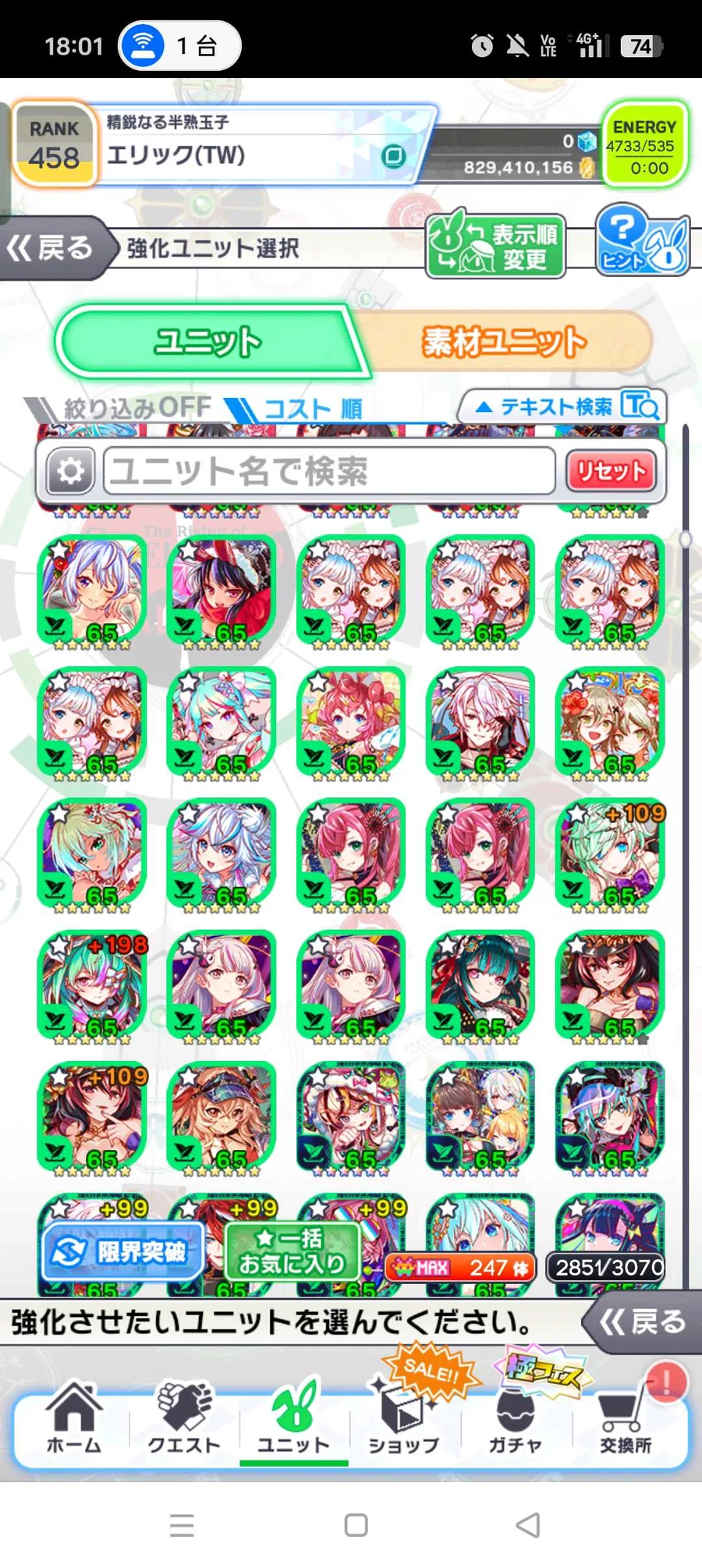The image size is (702, 1568).
Task: Switch to the 素材ユニット tab
Action: pyautogui.click(x=504, y=342)
